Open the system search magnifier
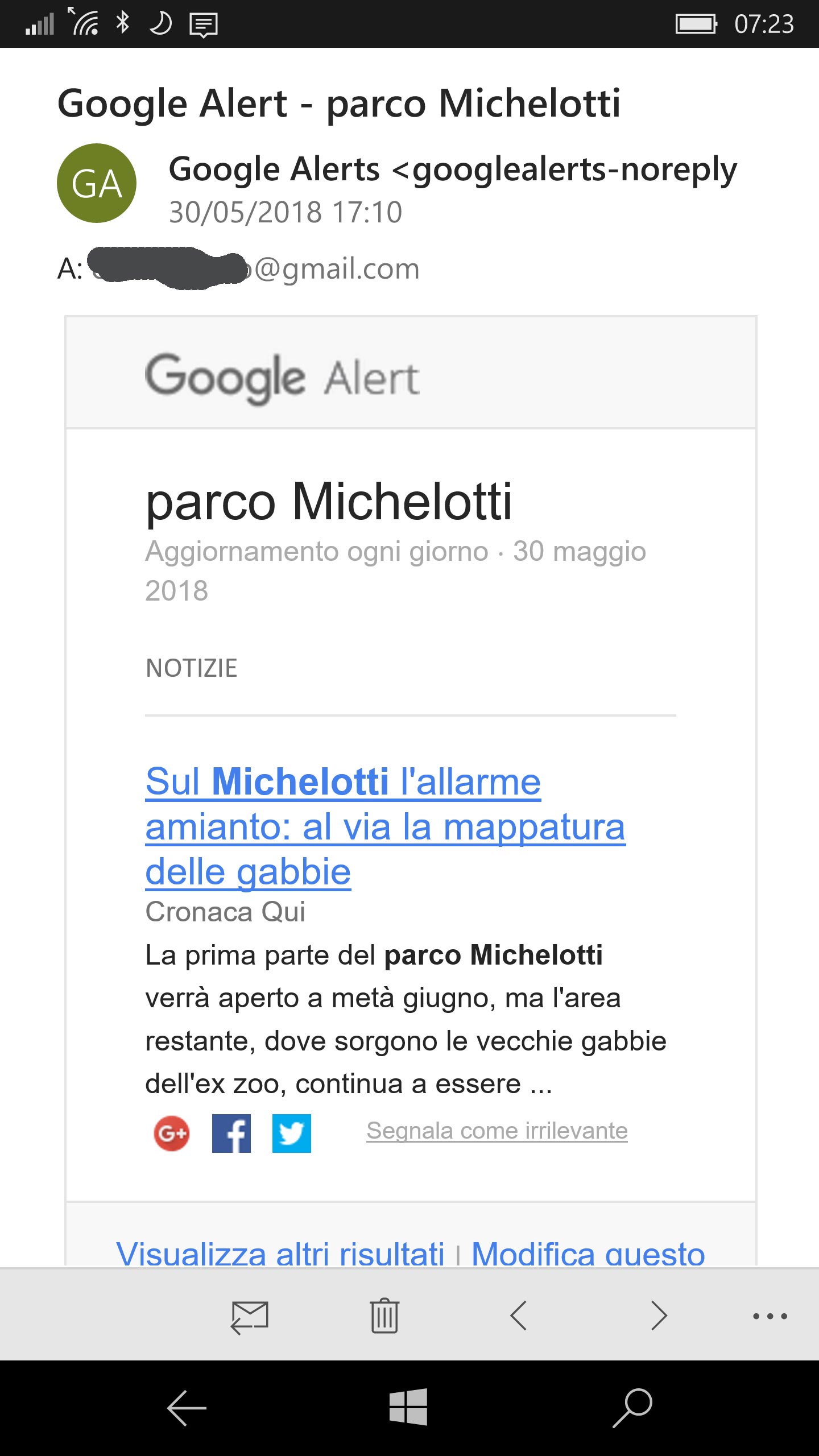819x1456 pixels. 632,1408
